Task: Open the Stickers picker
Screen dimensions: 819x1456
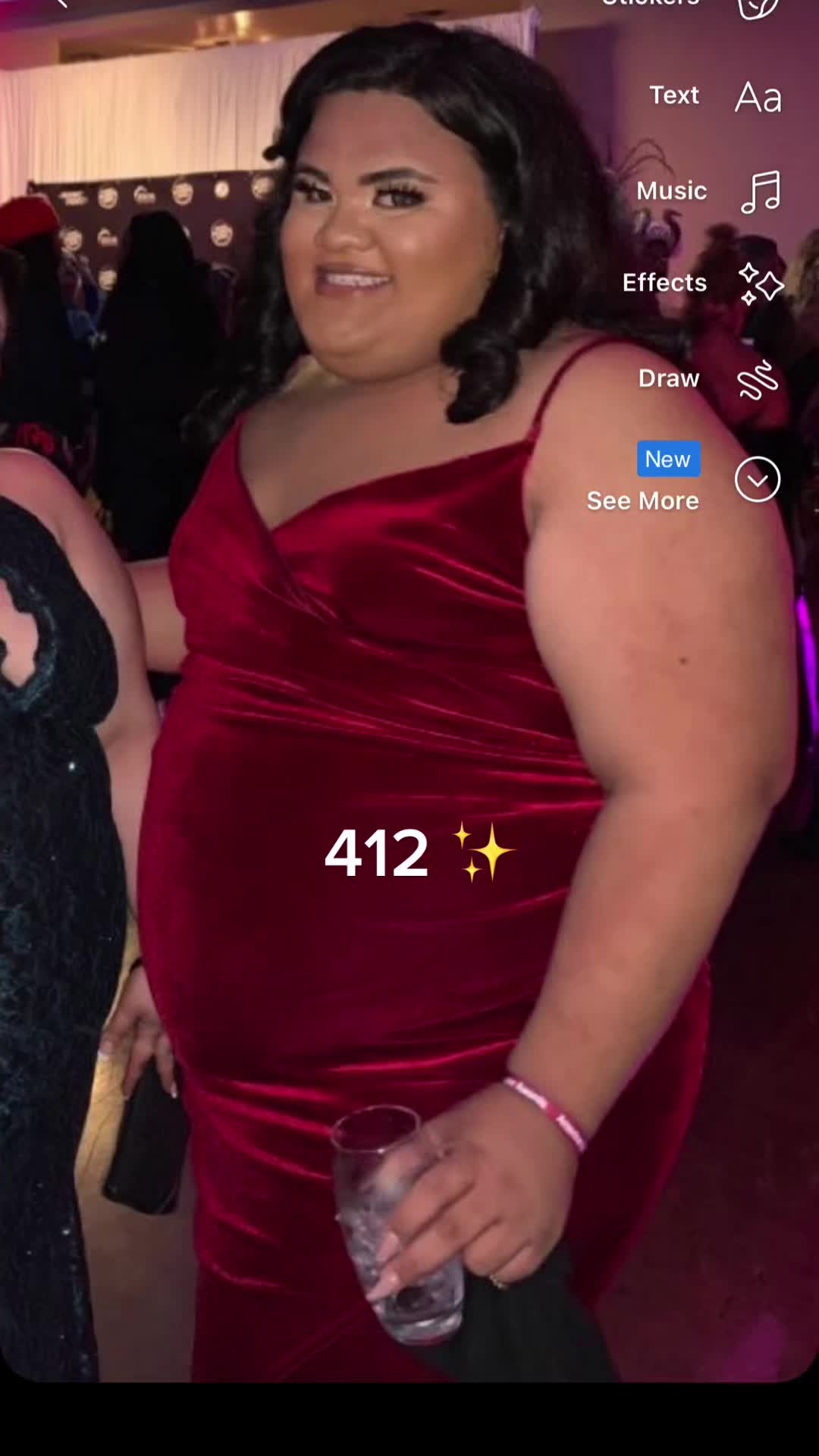Action: [758, 6]
